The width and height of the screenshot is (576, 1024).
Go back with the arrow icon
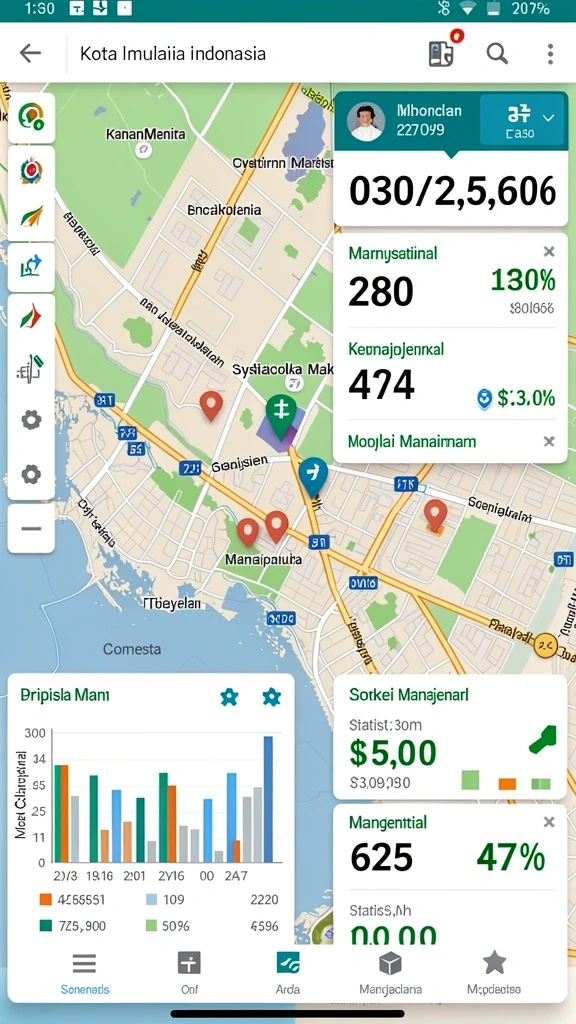(30, 53)
